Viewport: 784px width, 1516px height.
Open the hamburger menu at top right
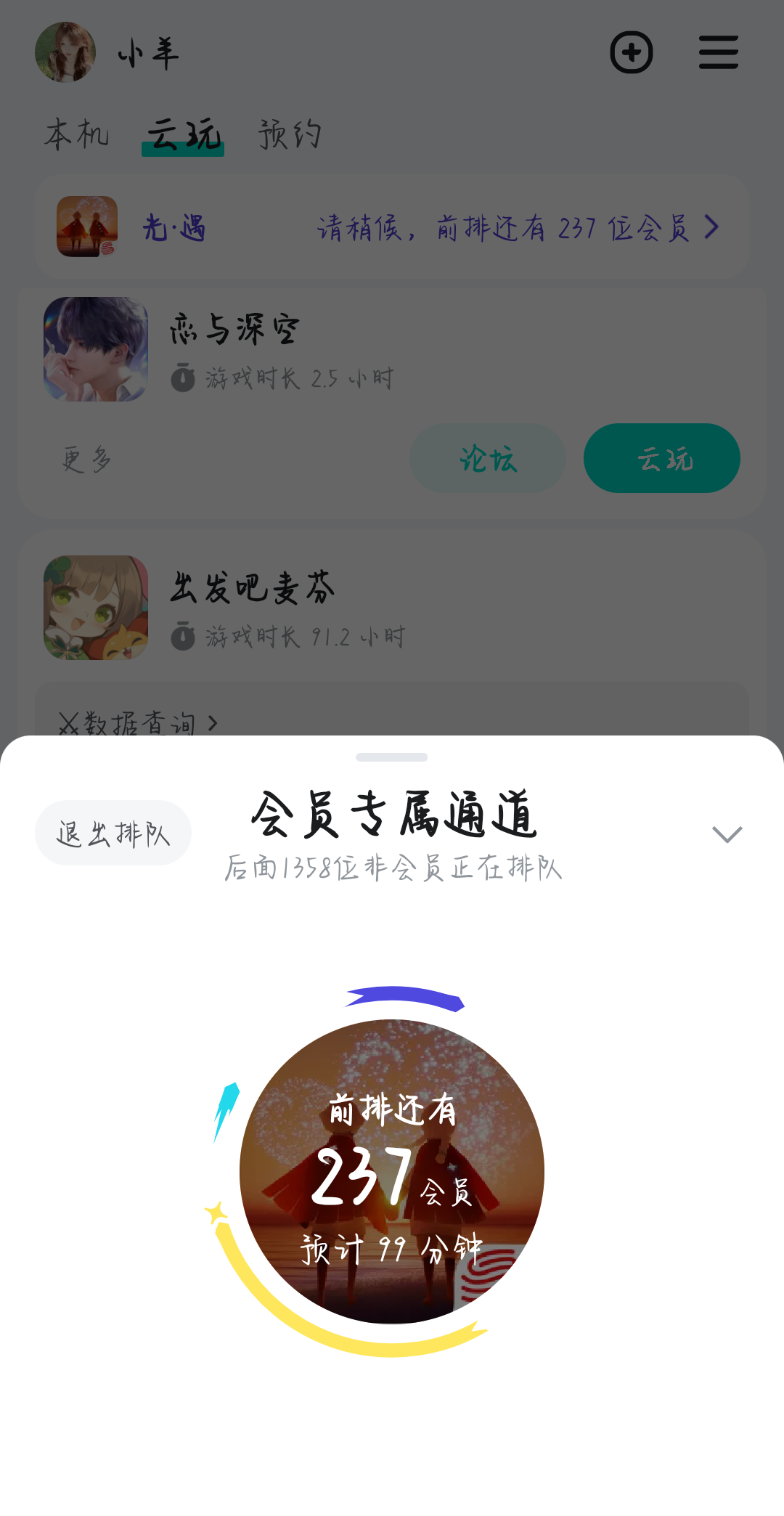pyautogui.click(x=719, y=52)
